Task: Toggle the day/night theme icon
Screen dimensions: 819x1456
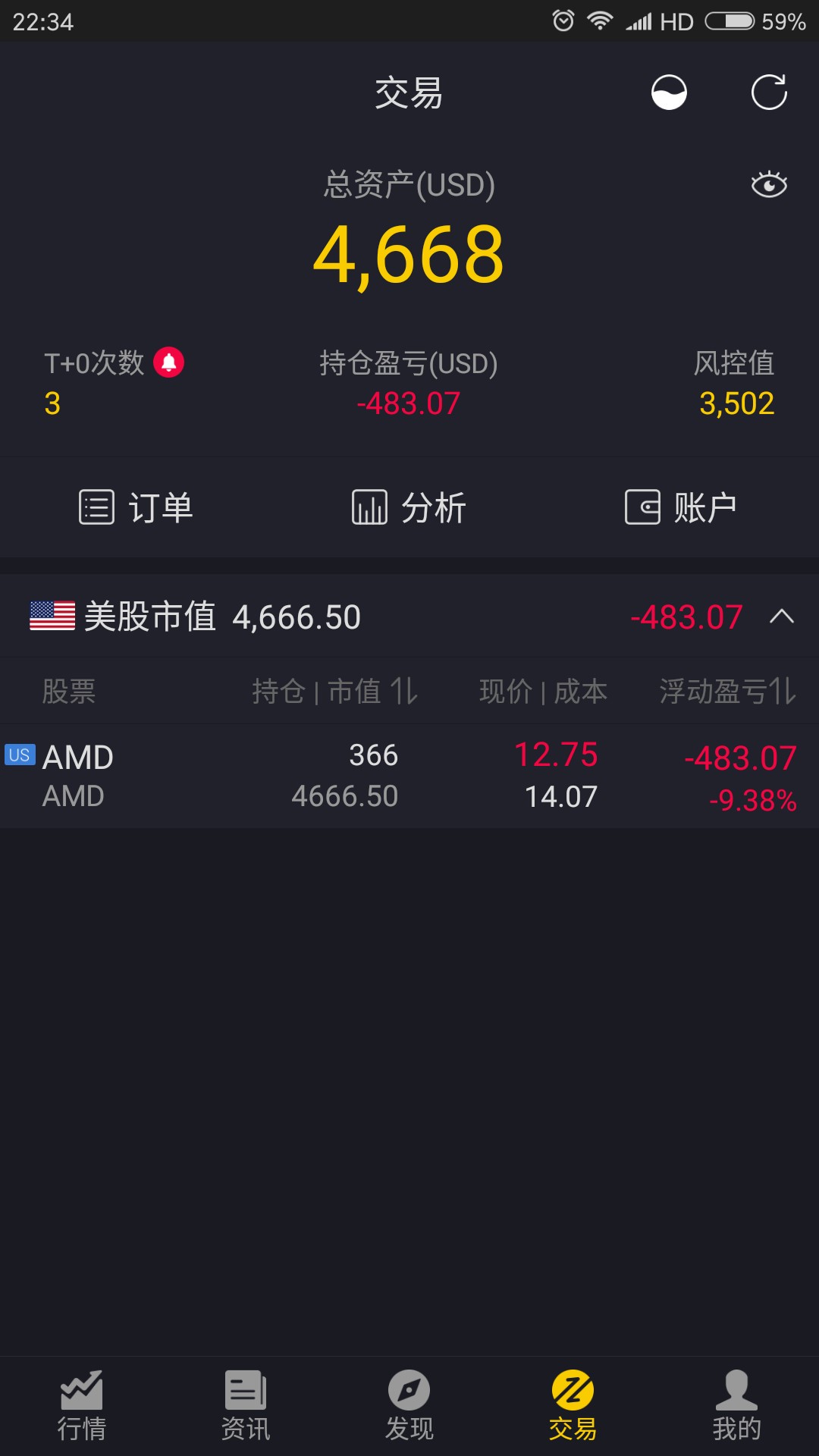Action: point(669,93)
